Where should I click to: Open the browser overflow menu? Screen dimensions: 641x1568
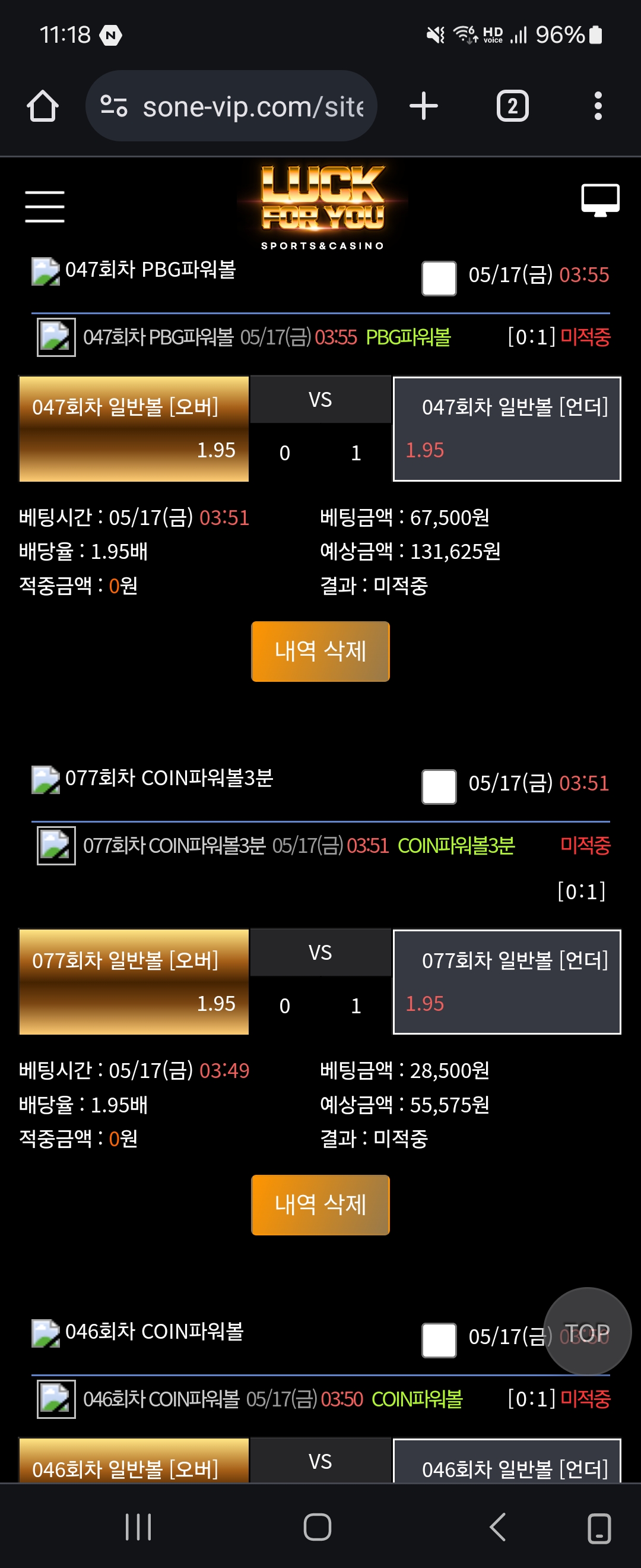pos(598,106)
